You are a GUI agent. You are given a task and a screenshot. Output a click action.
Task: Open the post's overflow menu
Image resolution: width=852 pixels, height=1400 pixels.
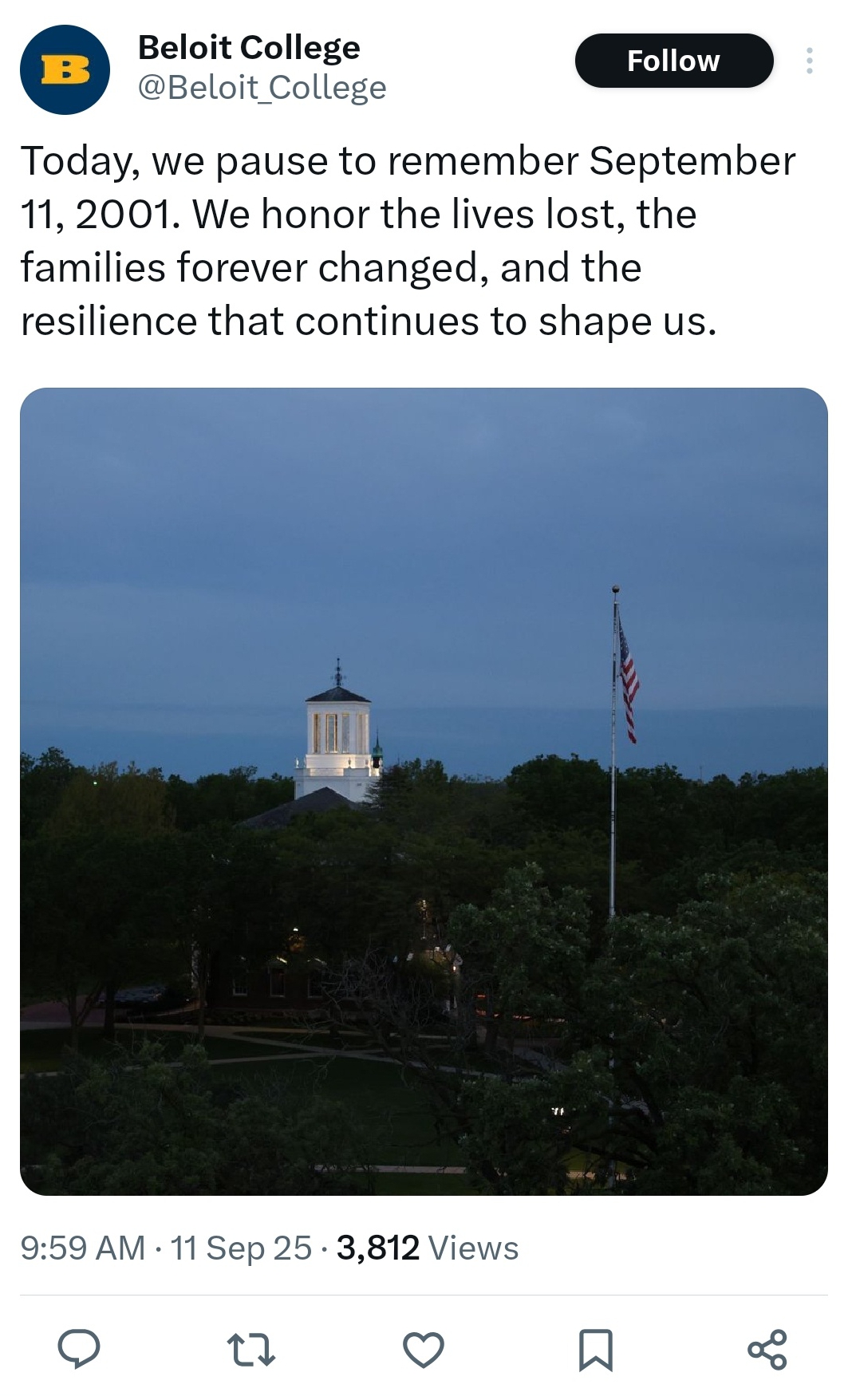810,61
